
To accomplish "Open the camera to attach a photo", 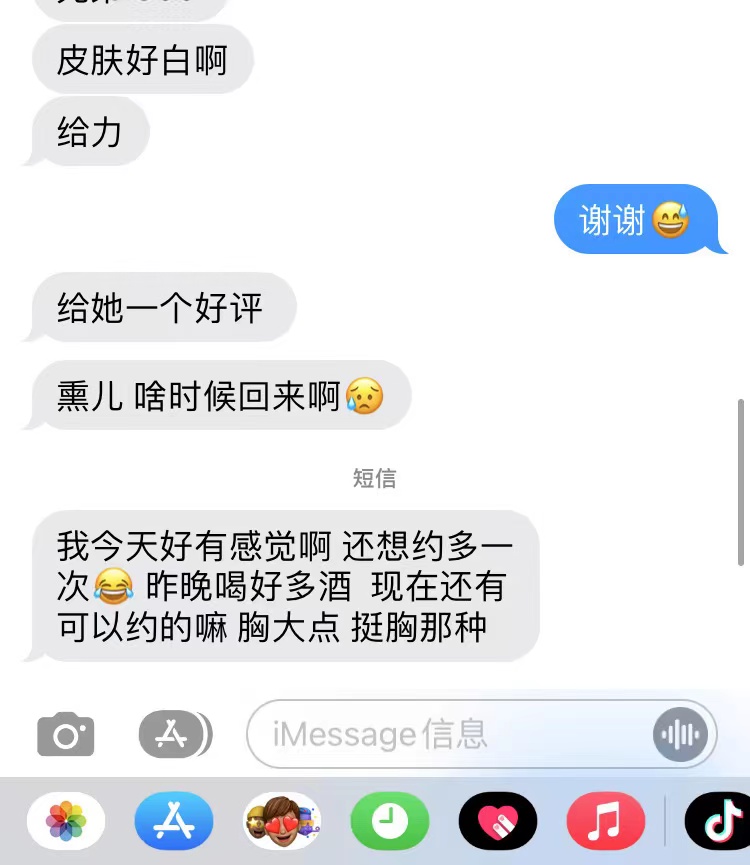I will [66, 735].
